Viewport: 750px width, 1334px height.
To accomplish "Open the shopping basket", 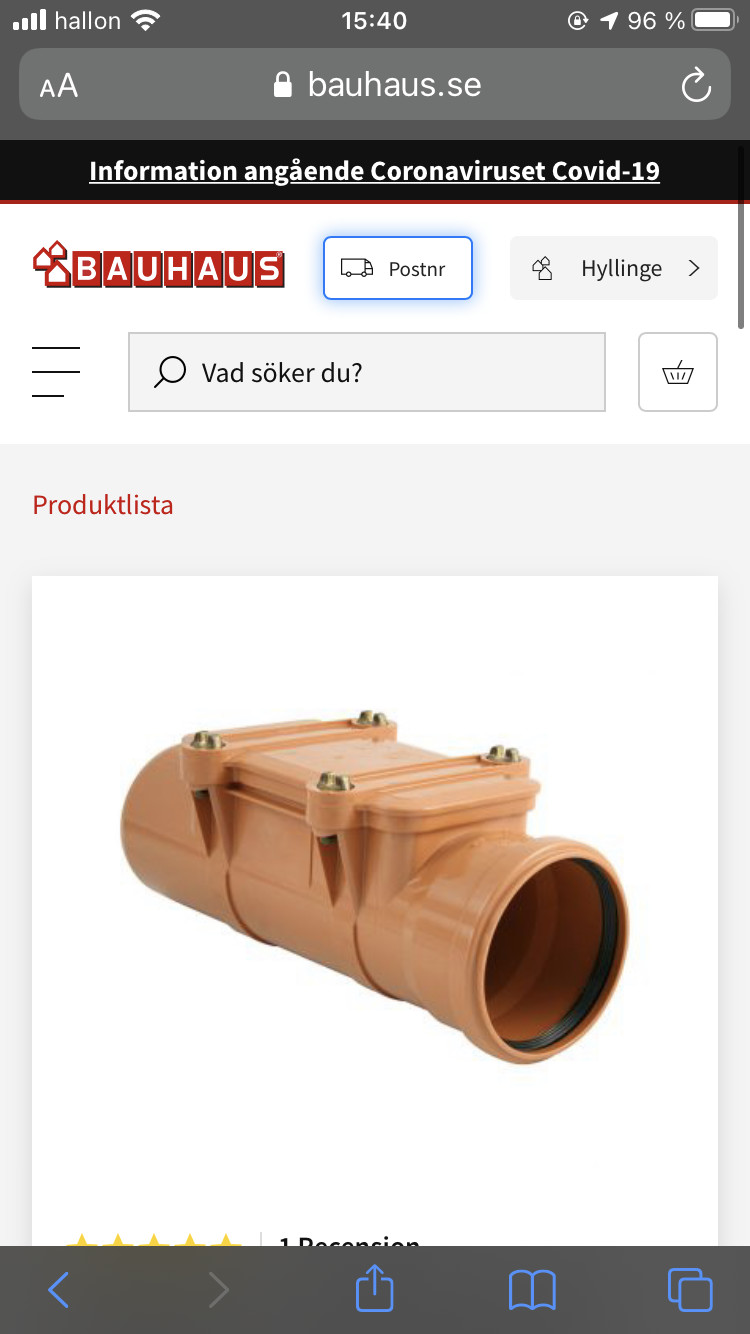I will click(x=677, y=372).
